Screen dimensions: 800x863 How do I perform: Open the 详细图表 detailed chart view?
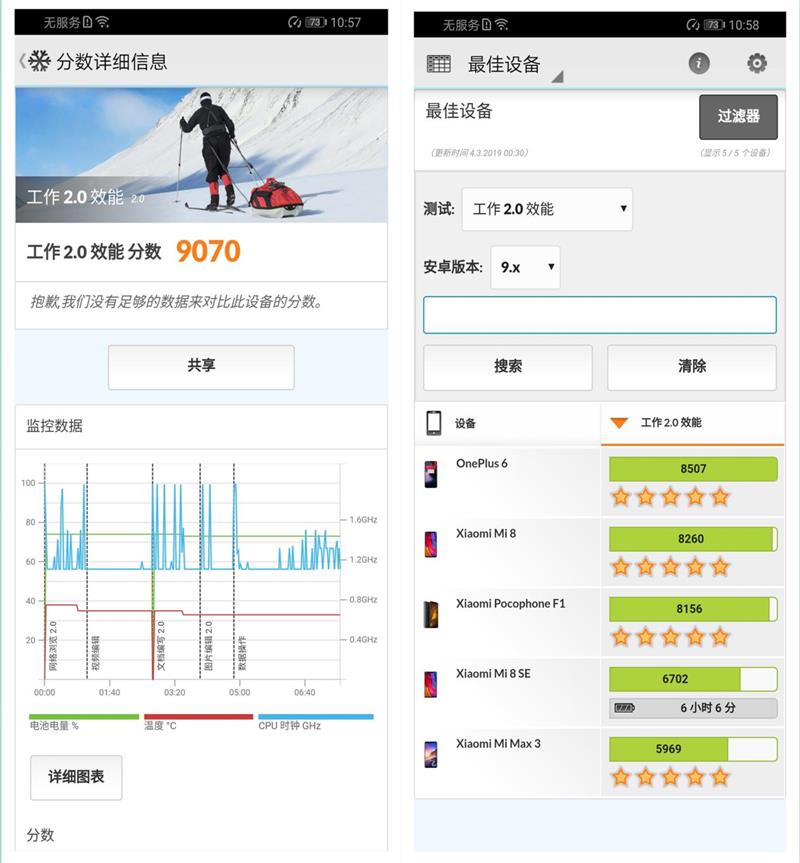[74, 776]
